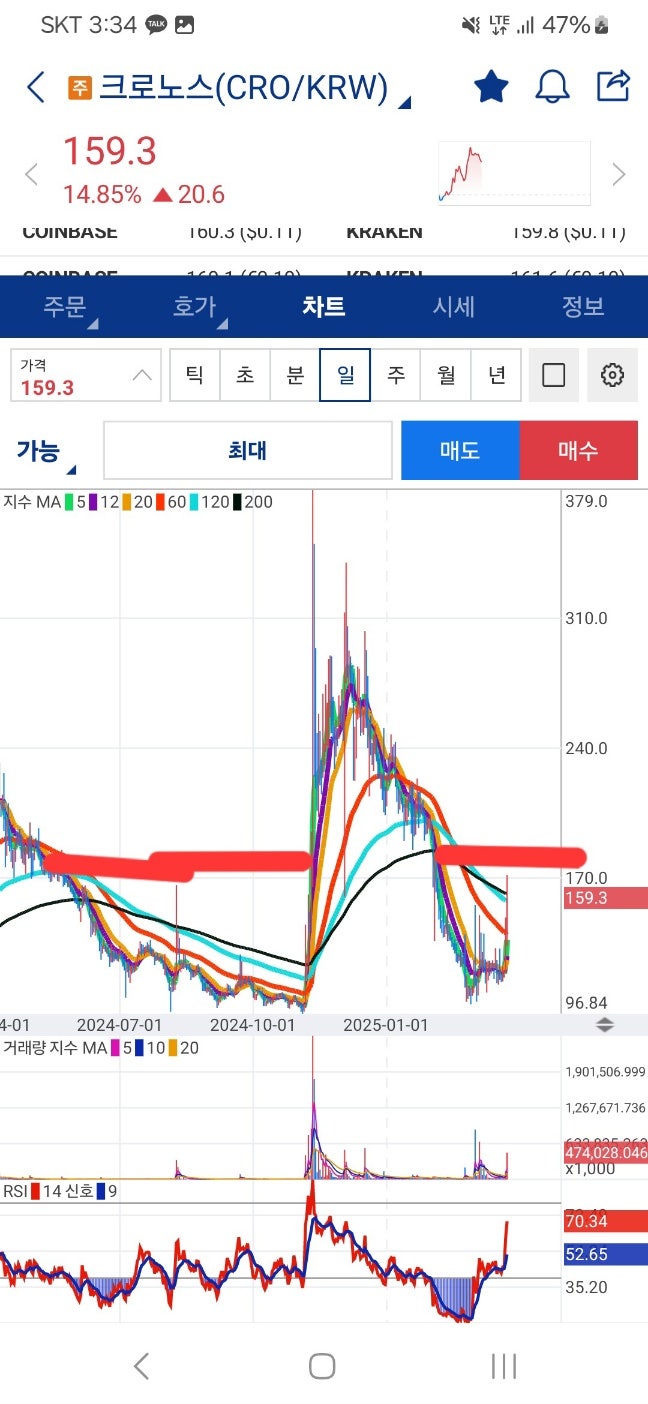Select the 분 chart interval

click(x=295, y=375)
